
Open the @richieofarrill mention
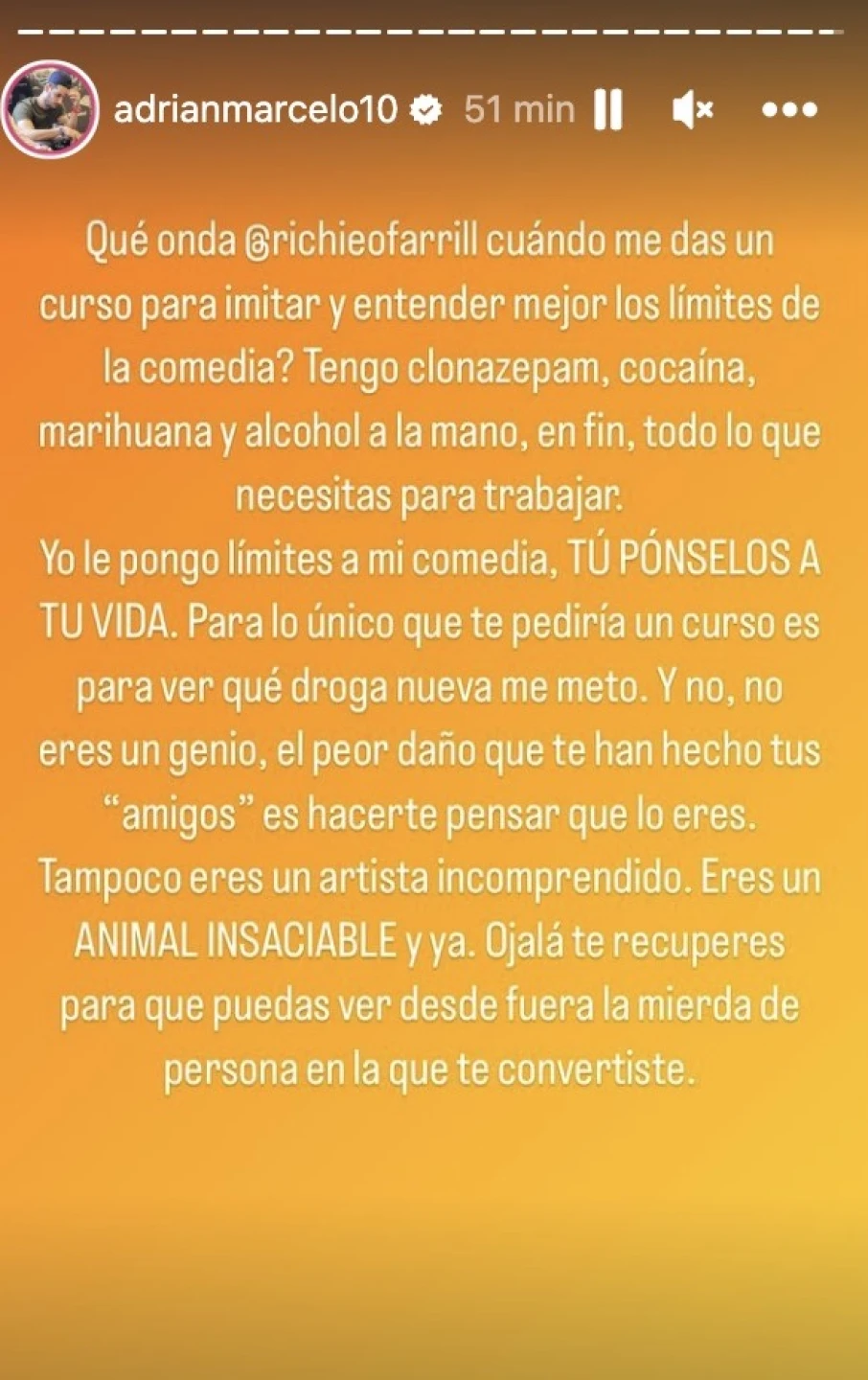pos(361,241)
